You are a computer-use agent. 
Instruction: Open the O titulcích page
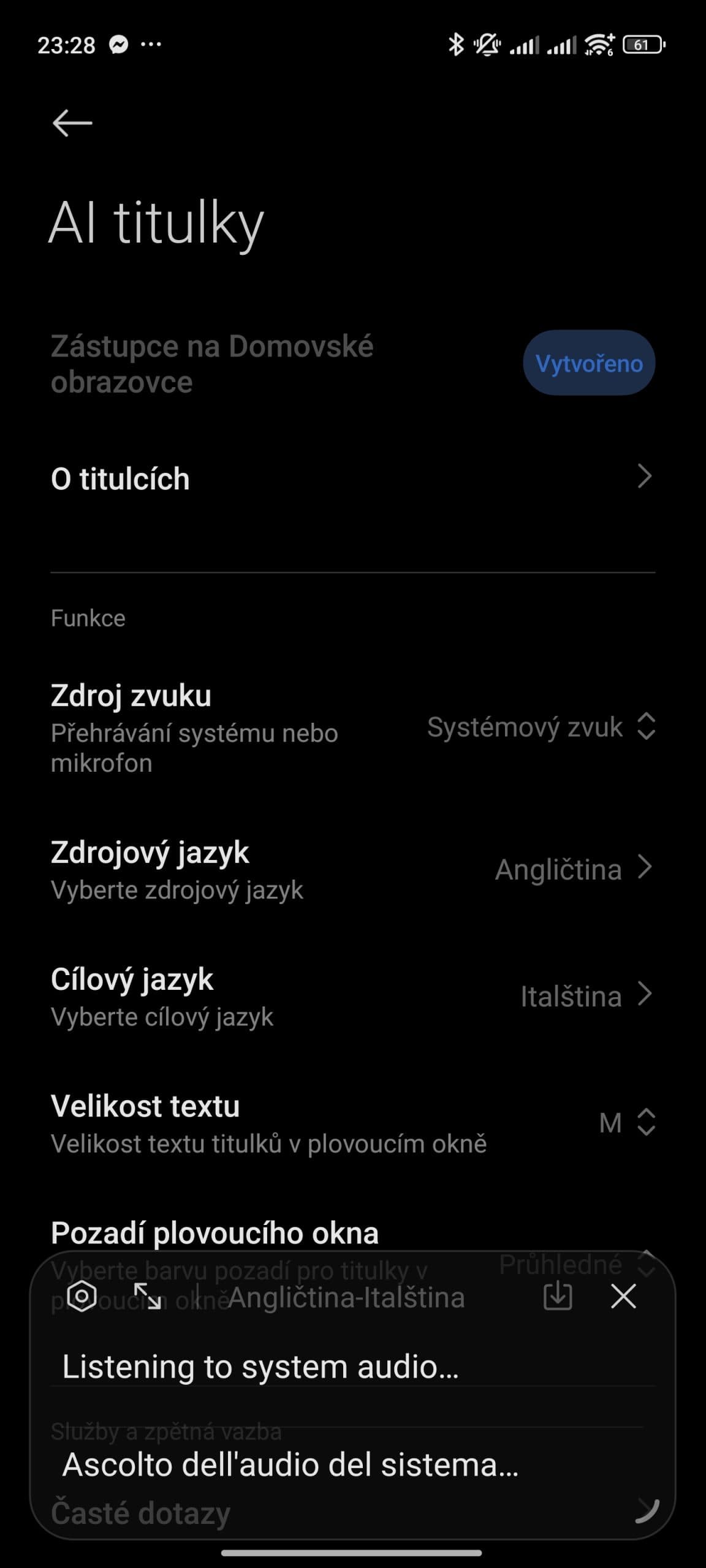coord(352,478)
